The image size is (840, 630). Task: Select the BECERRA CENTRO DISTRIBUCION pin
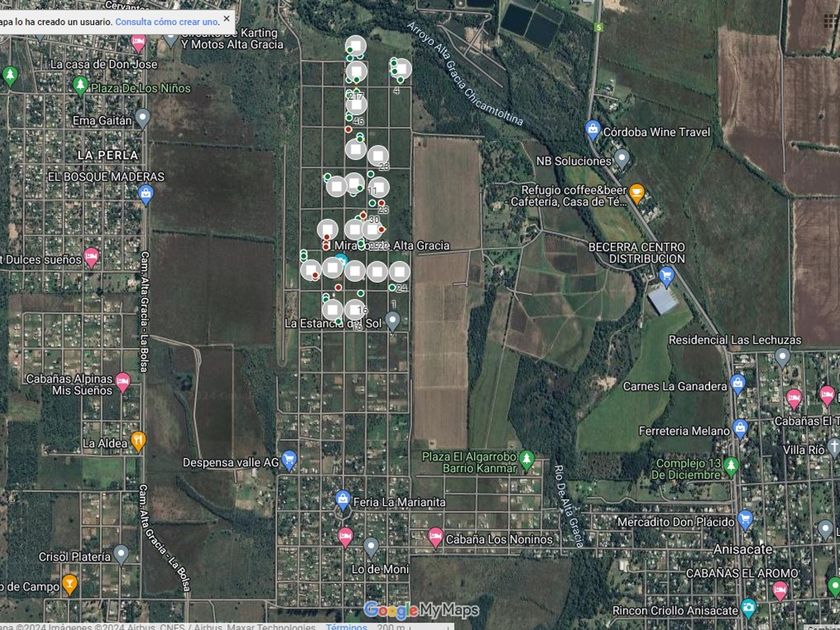(x=666, y=277)
